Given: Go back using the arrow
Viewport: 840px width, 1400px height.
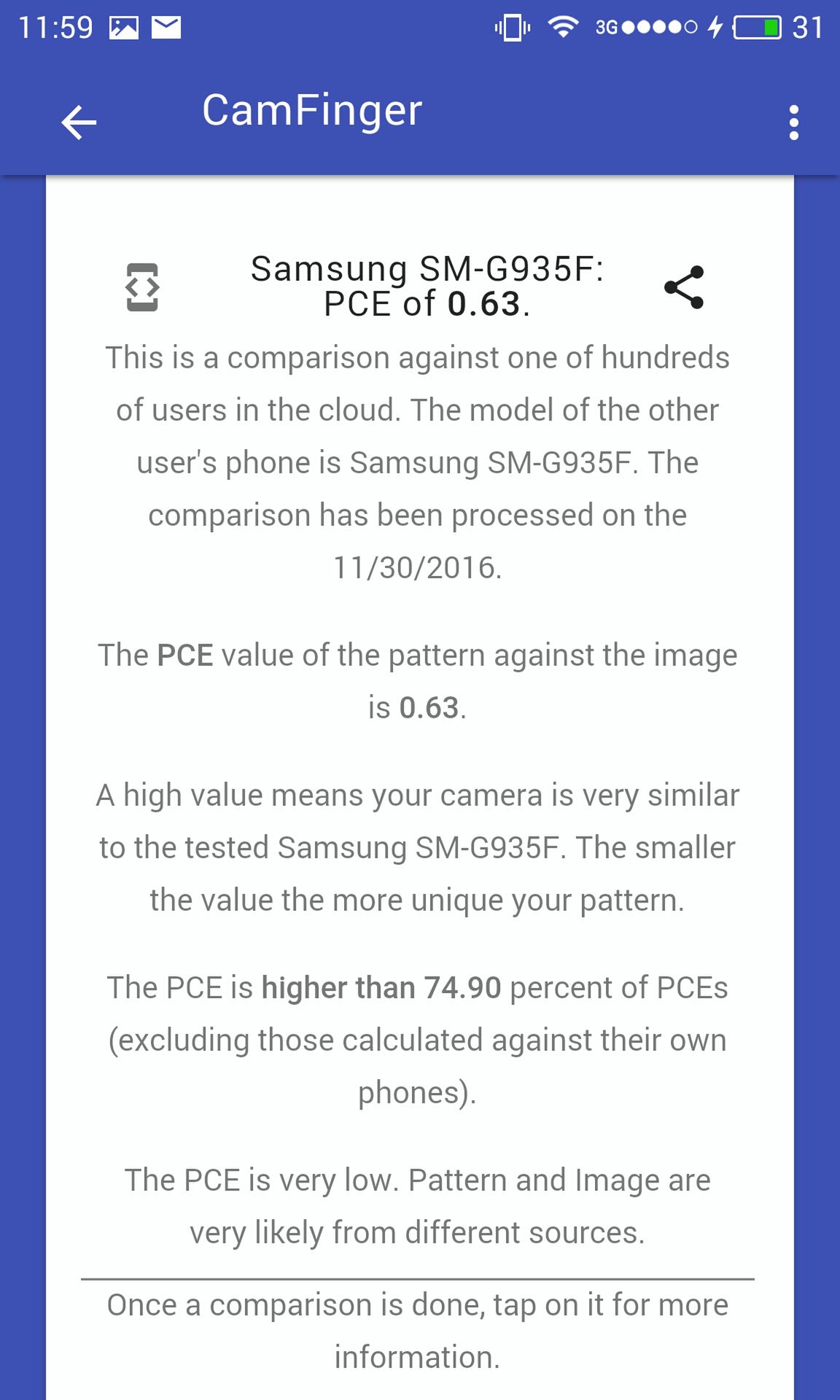Looking at the screenshot, I should click(x=79, y=122).
